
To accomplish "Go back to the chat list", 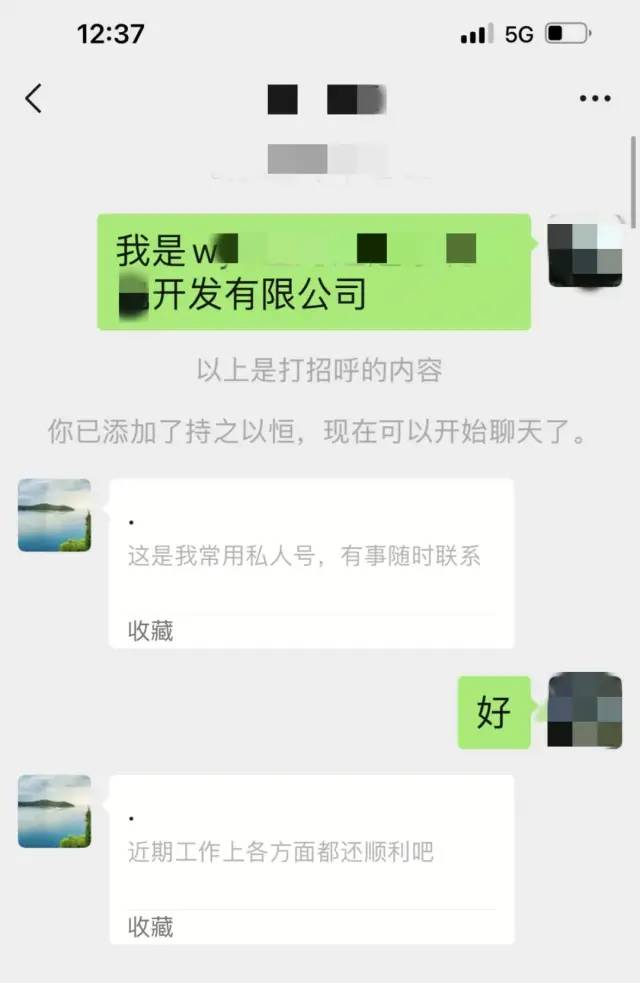I will point(34,98).
